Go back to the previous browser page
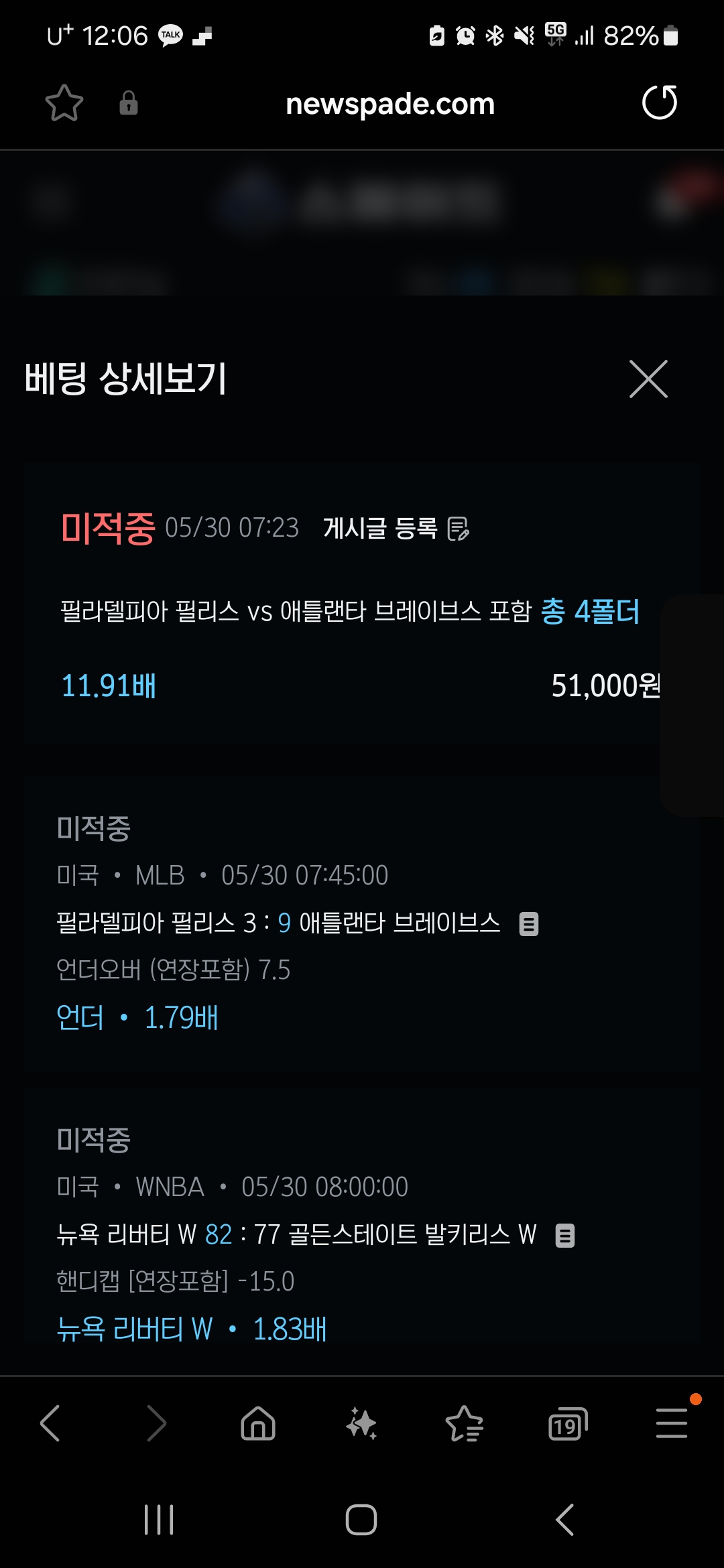 point(50,1423)
